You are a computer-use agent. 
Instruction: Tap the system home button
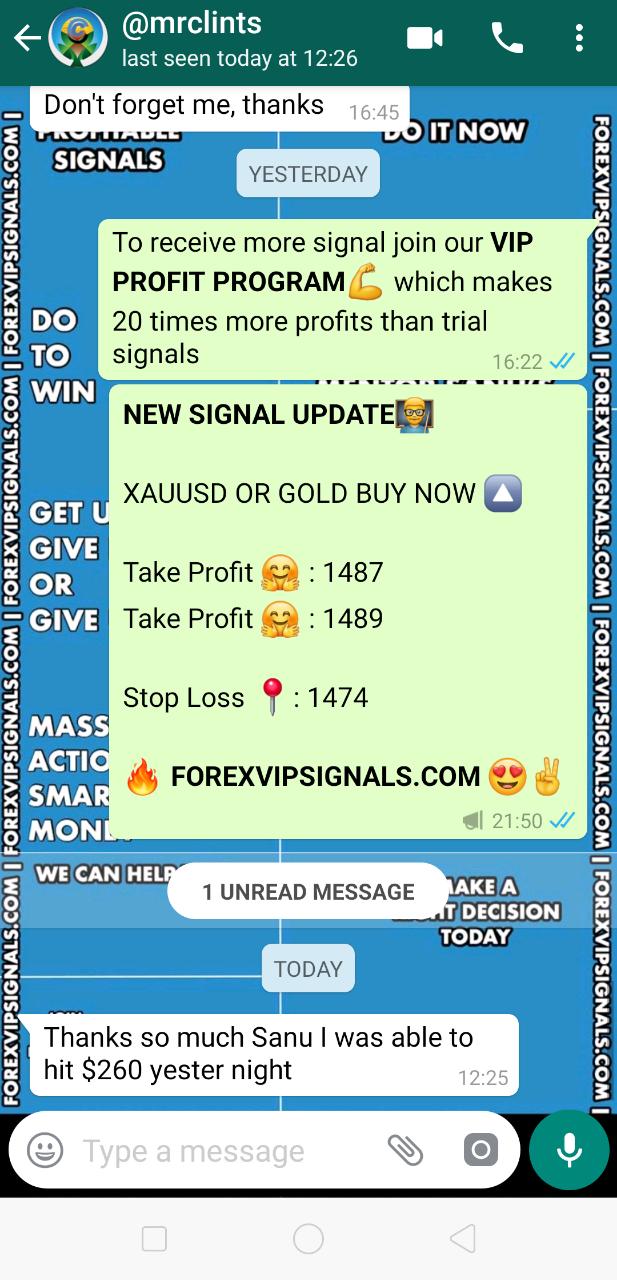(308, 1239)
